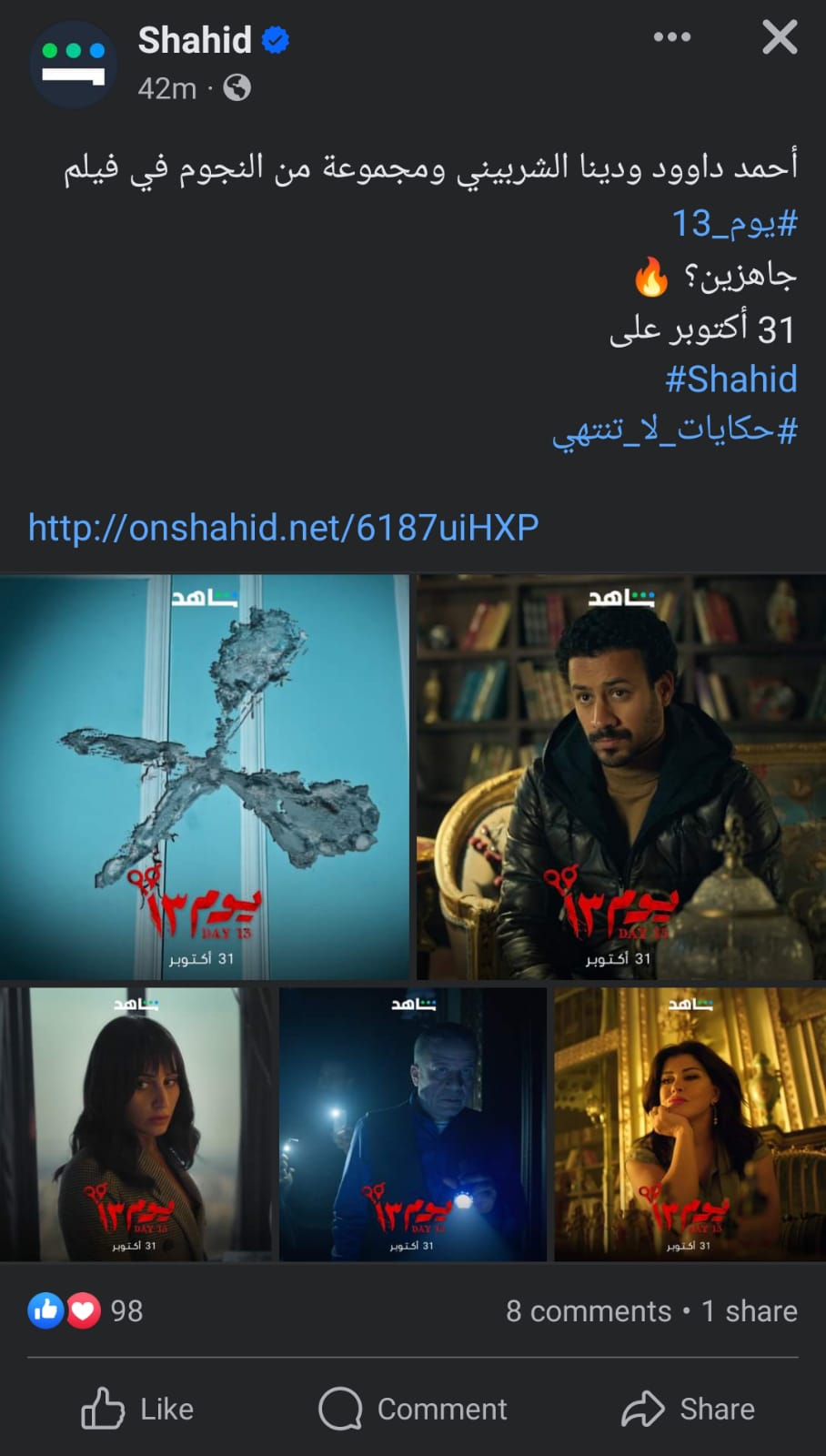Dismiss the post with the X icon
Viewport: 826px width, 1456px height.
click(780, 37)
